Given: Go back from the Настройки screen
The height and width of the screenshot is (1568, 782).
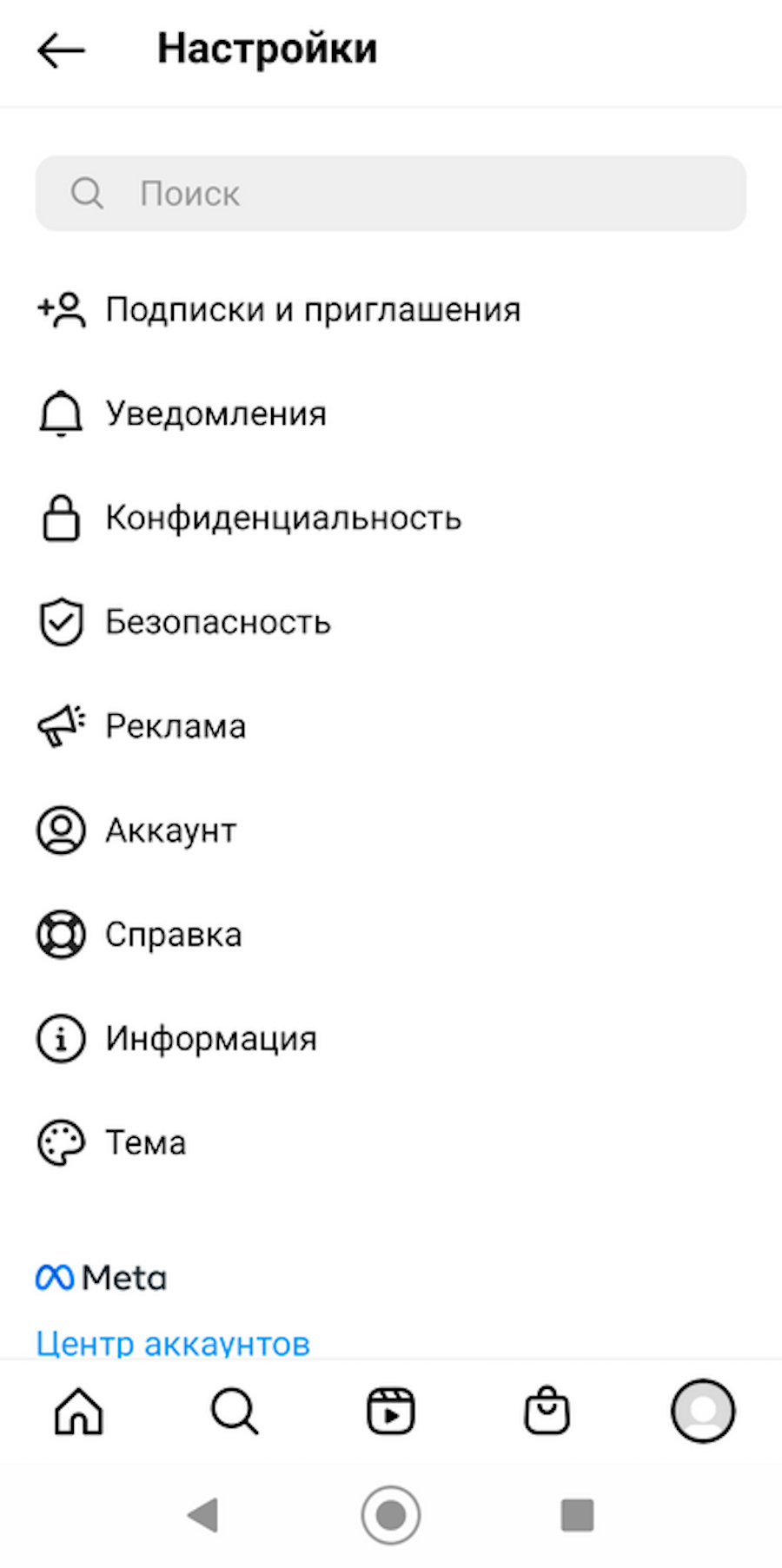Looking at the screenshot, I should tap(61, 50).
